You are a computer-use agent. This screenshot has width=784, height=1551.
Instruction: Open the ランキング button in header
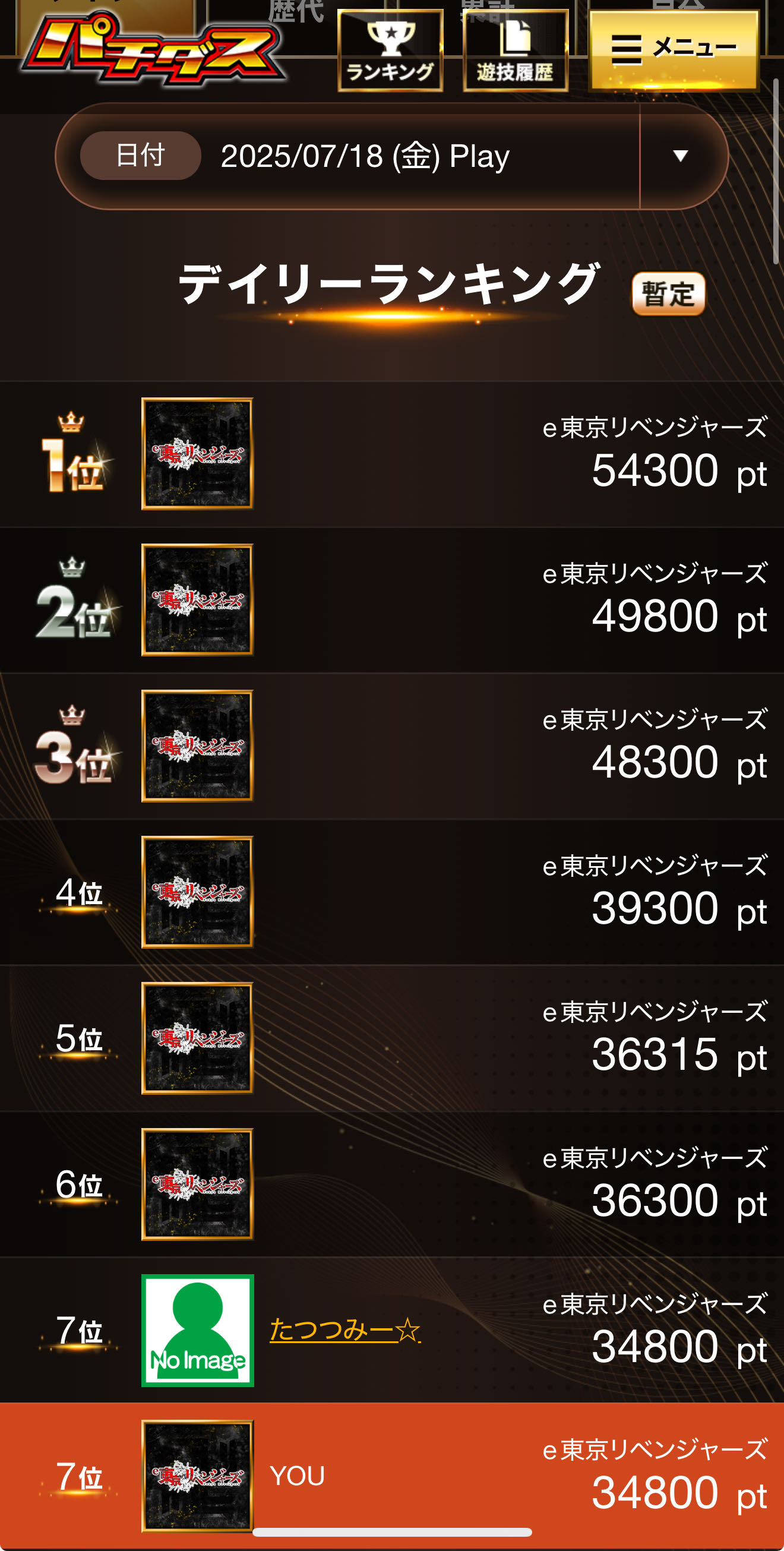coord(390,50)
